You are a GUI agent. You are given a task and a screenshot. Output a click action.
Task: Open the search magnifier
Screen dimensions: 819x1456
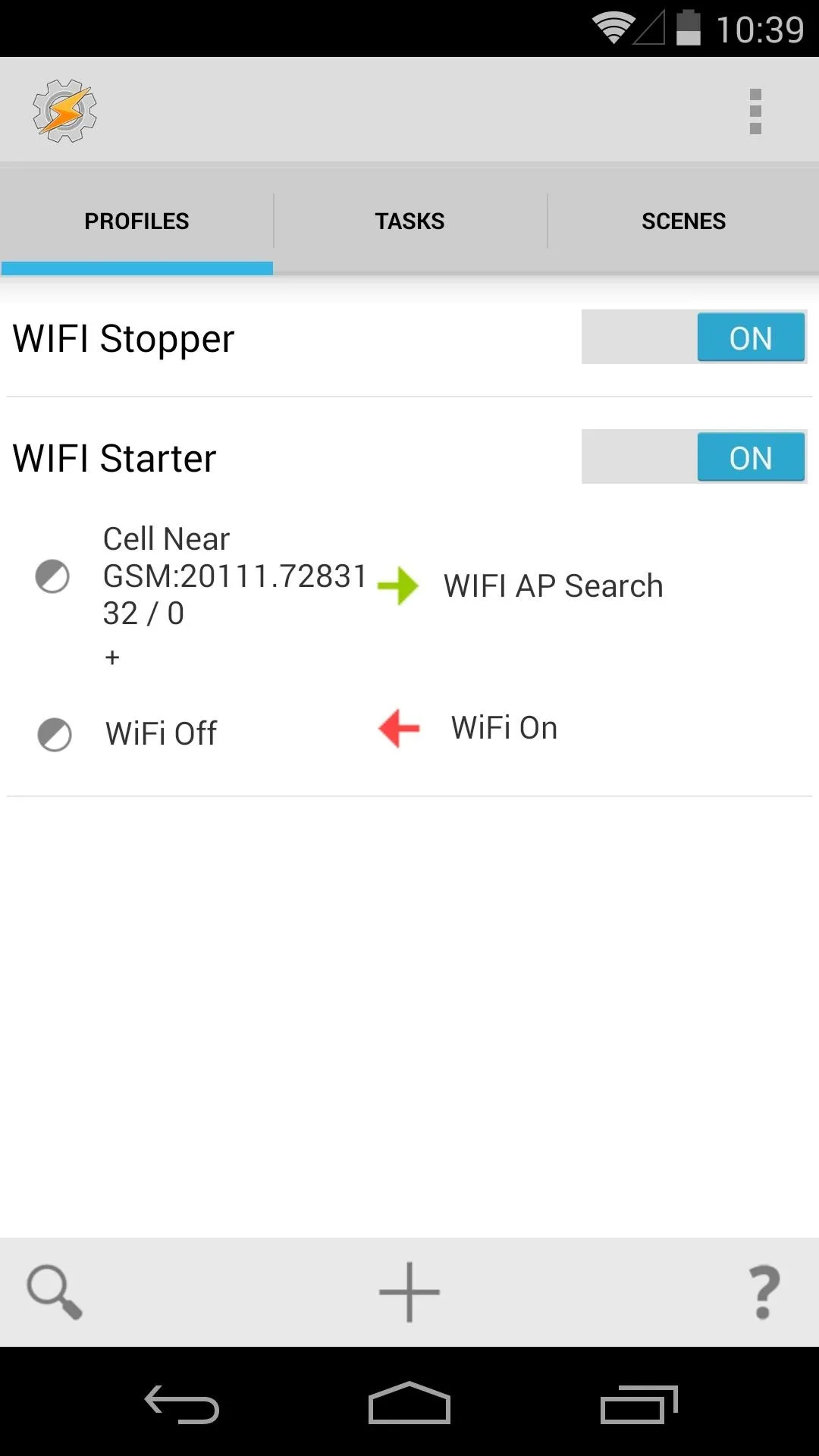[54, 1291]
